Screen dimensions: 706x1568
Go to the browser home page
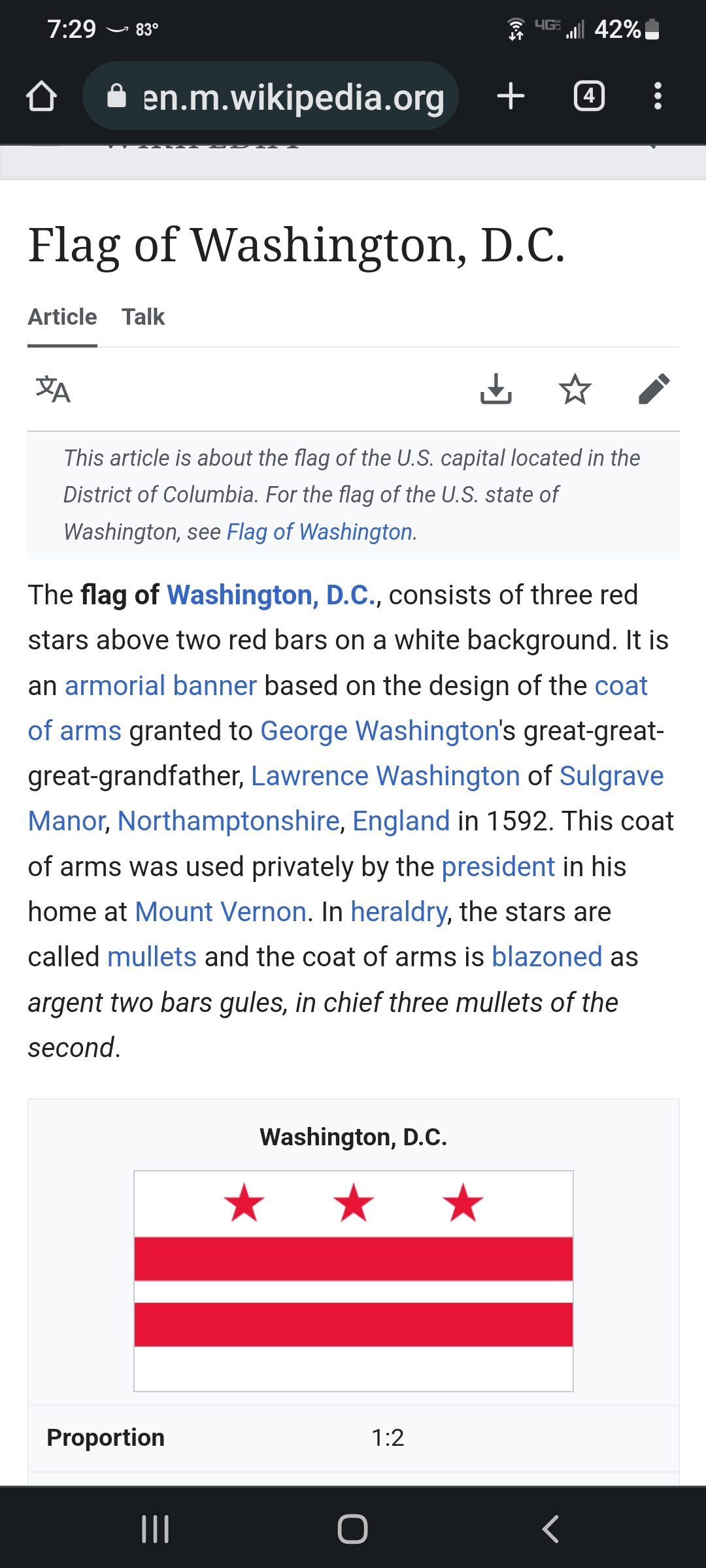[x=42, y=96]
